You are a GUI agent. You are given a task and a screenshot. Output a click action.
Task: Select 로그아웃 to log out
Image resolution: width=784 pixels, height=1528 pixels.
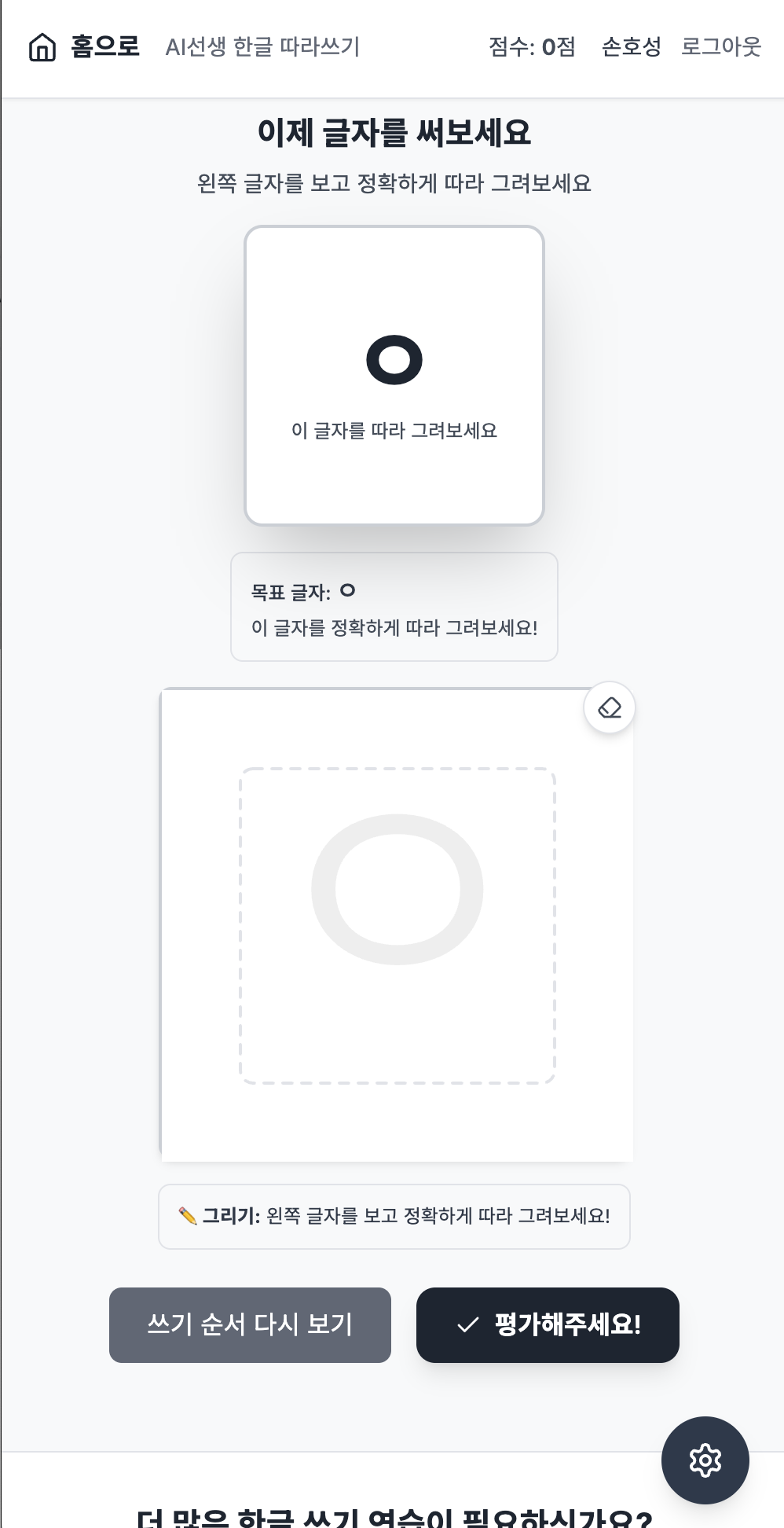(723, 47)
